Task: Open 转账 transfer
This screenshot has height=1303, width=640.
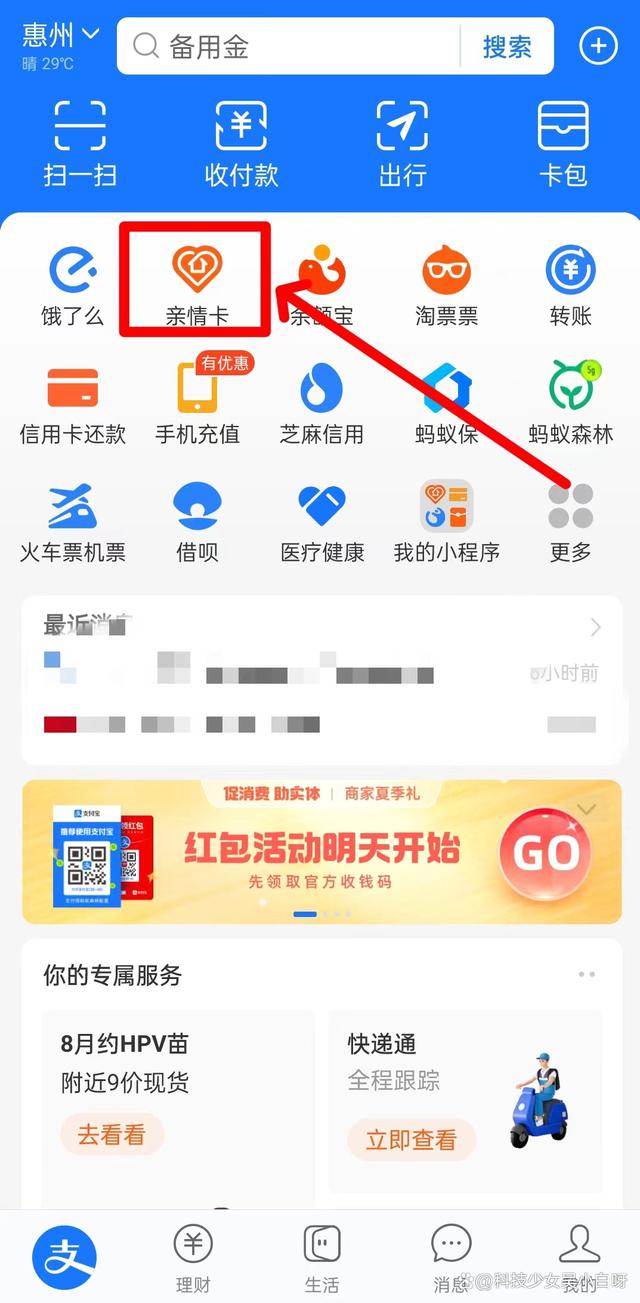Action: 570,285
